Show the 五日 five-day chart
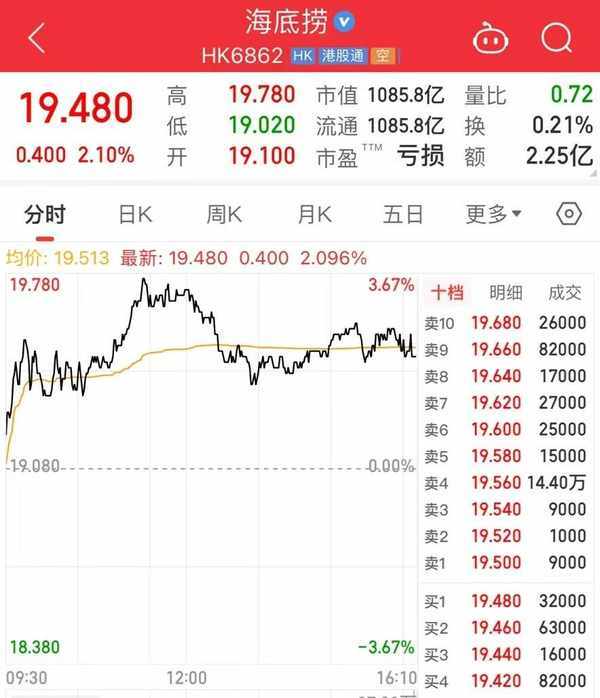 point(403,214)
